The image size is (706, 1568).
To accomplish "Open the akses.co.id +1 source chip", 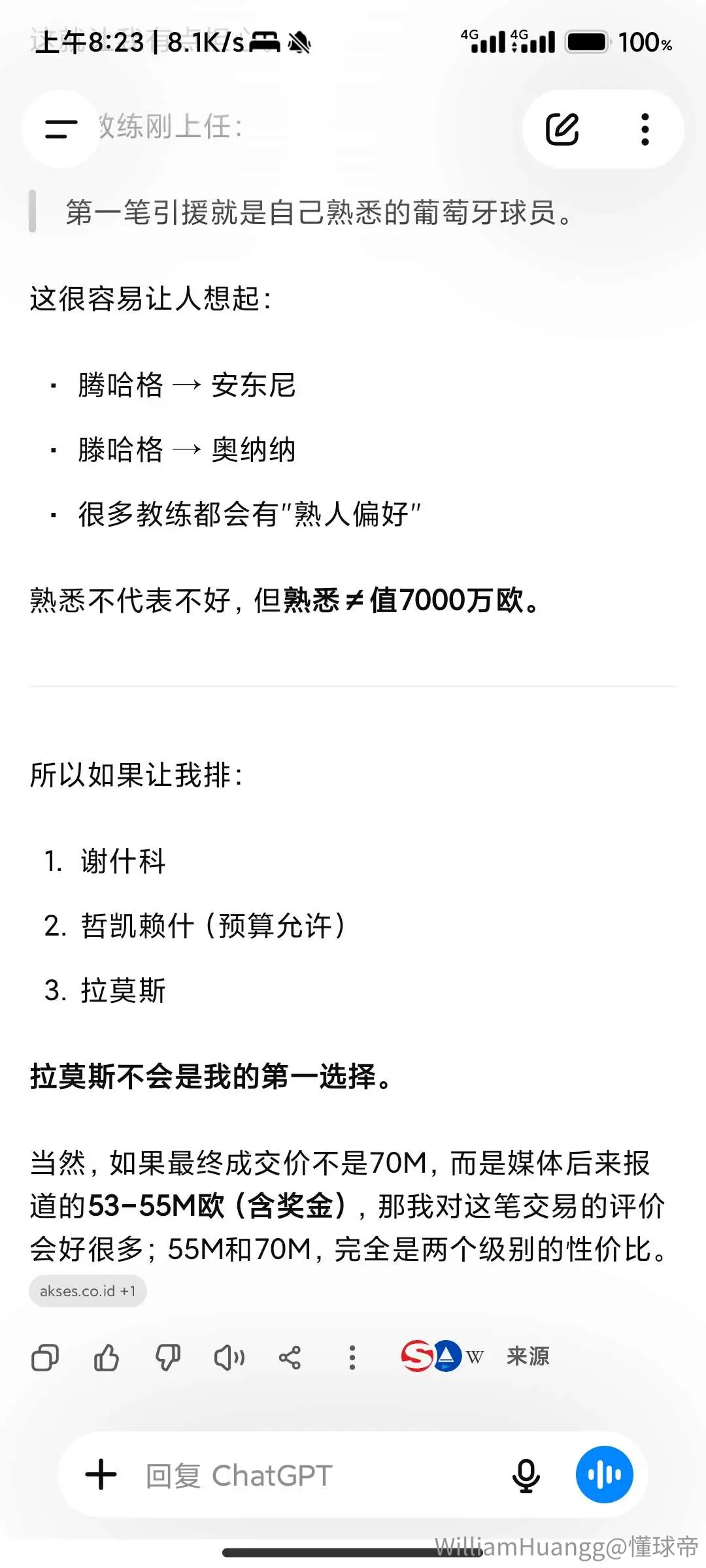I will click(x=88, y=1291).
